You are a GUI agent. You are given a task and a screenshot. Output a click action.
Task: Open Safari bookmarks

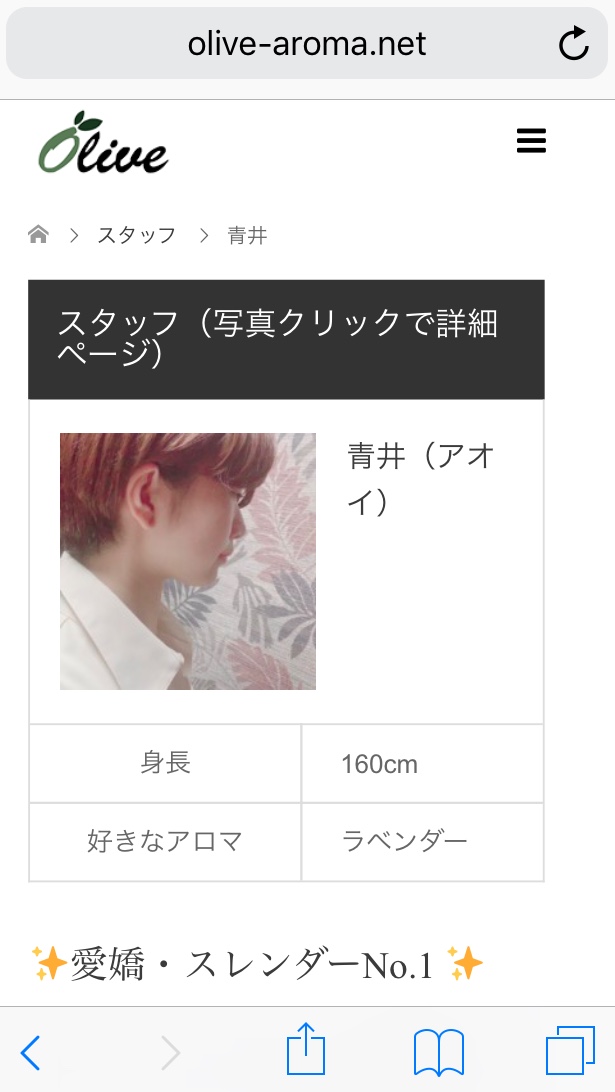[438, 1052]
